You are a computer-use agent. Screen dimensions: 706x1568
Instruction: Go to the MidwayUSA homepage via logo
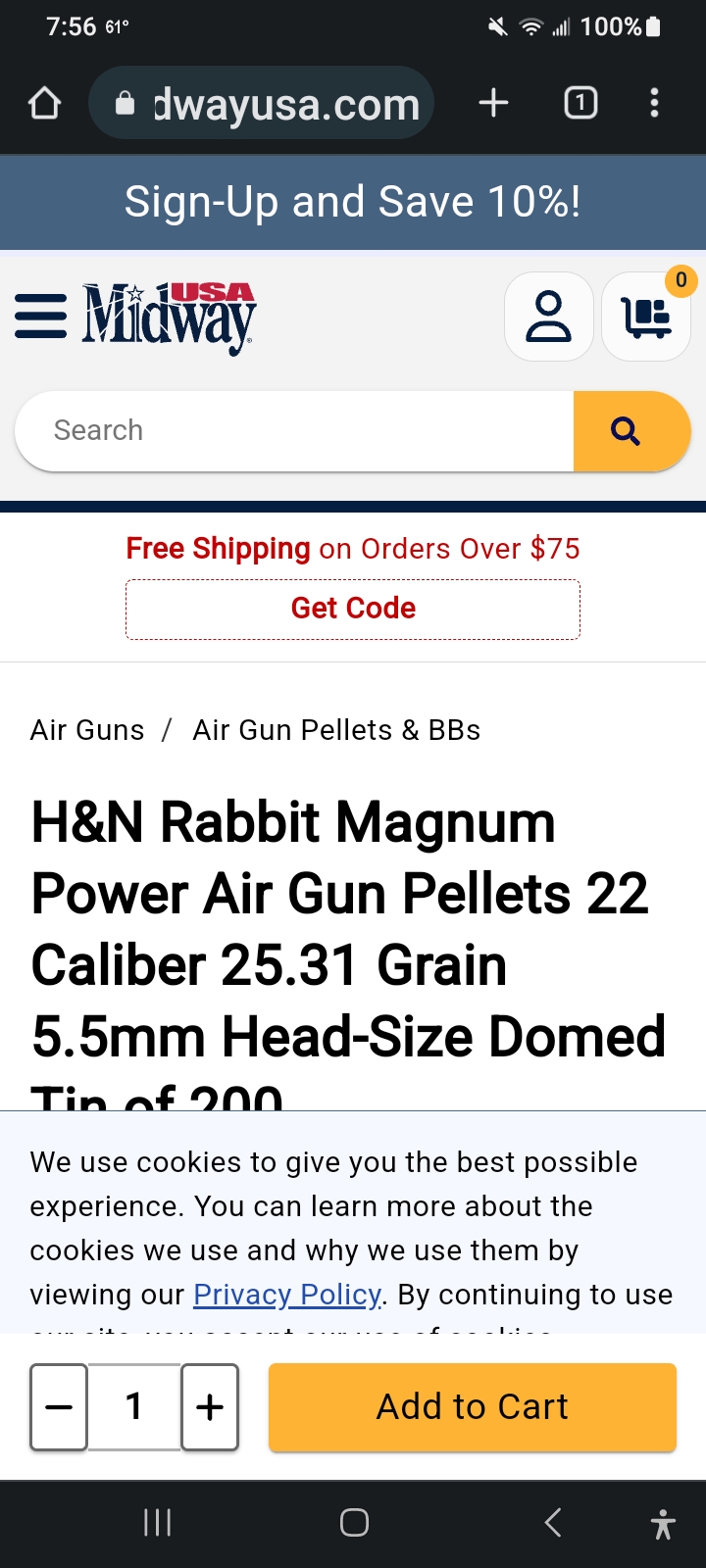tap(169, 318)
